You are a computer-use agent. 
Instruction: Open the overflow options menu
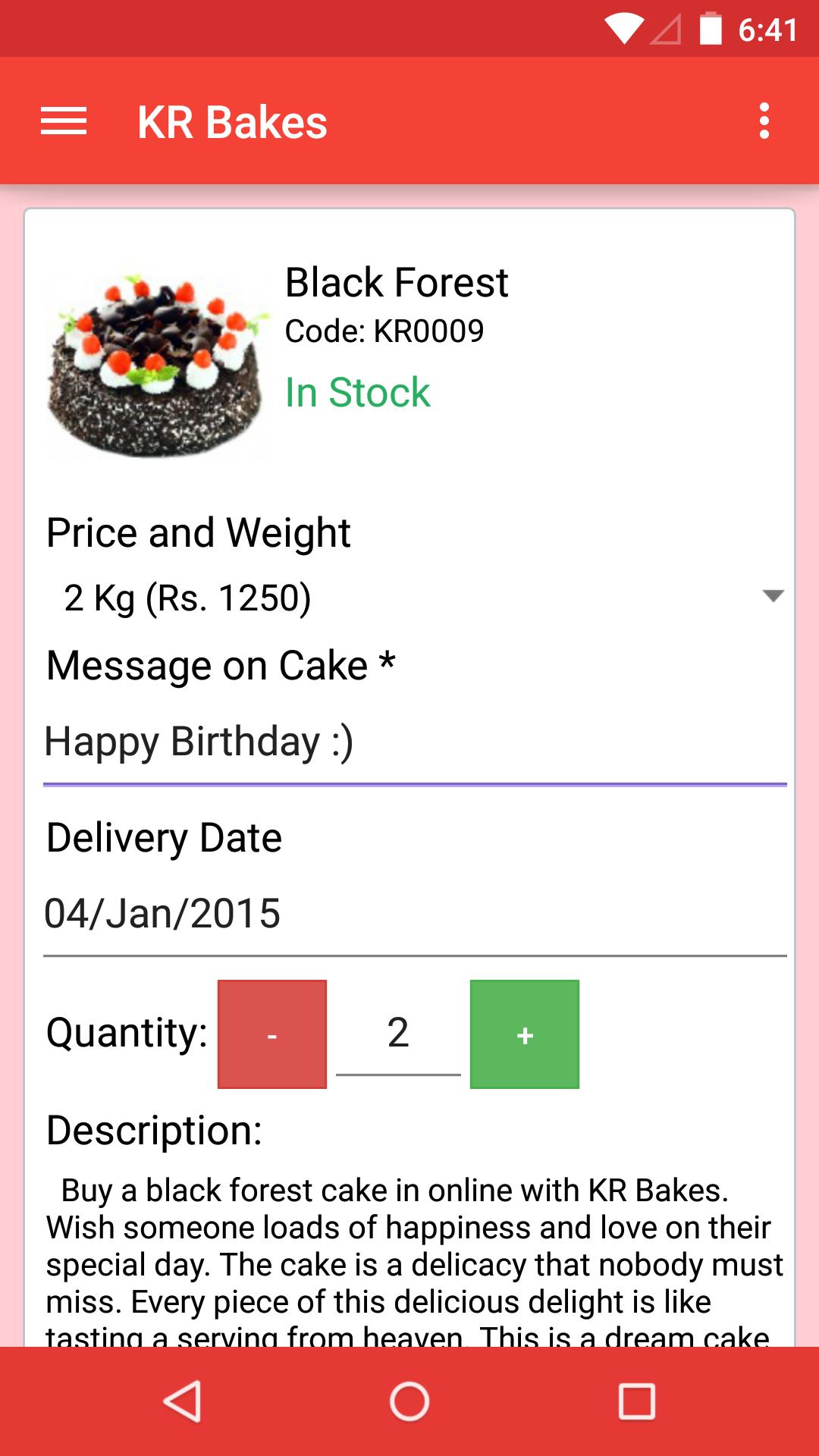click(x=764, y=121)
